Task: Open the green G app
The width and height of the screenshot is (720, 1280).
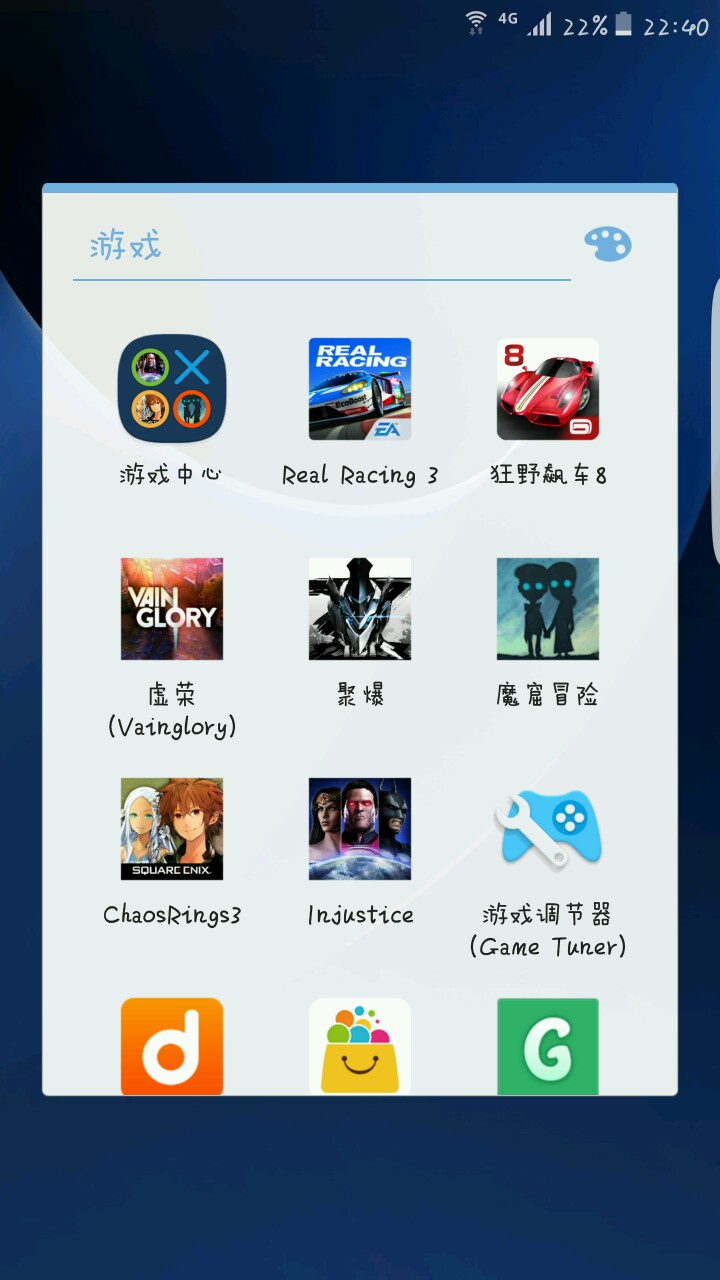Action: click(x=548, y=1045)
